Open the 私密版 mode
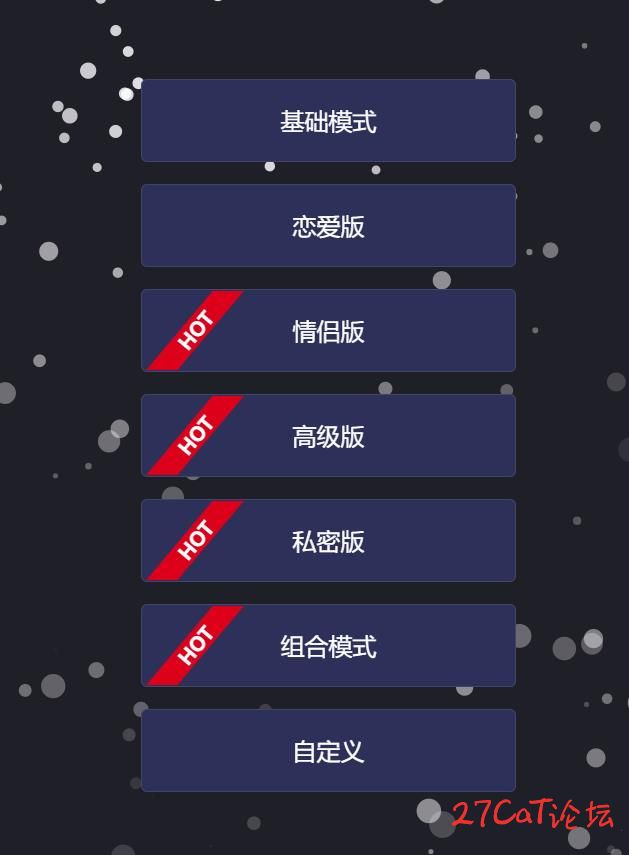This screenshot has height=855, width=629. (x=328, y=541)
